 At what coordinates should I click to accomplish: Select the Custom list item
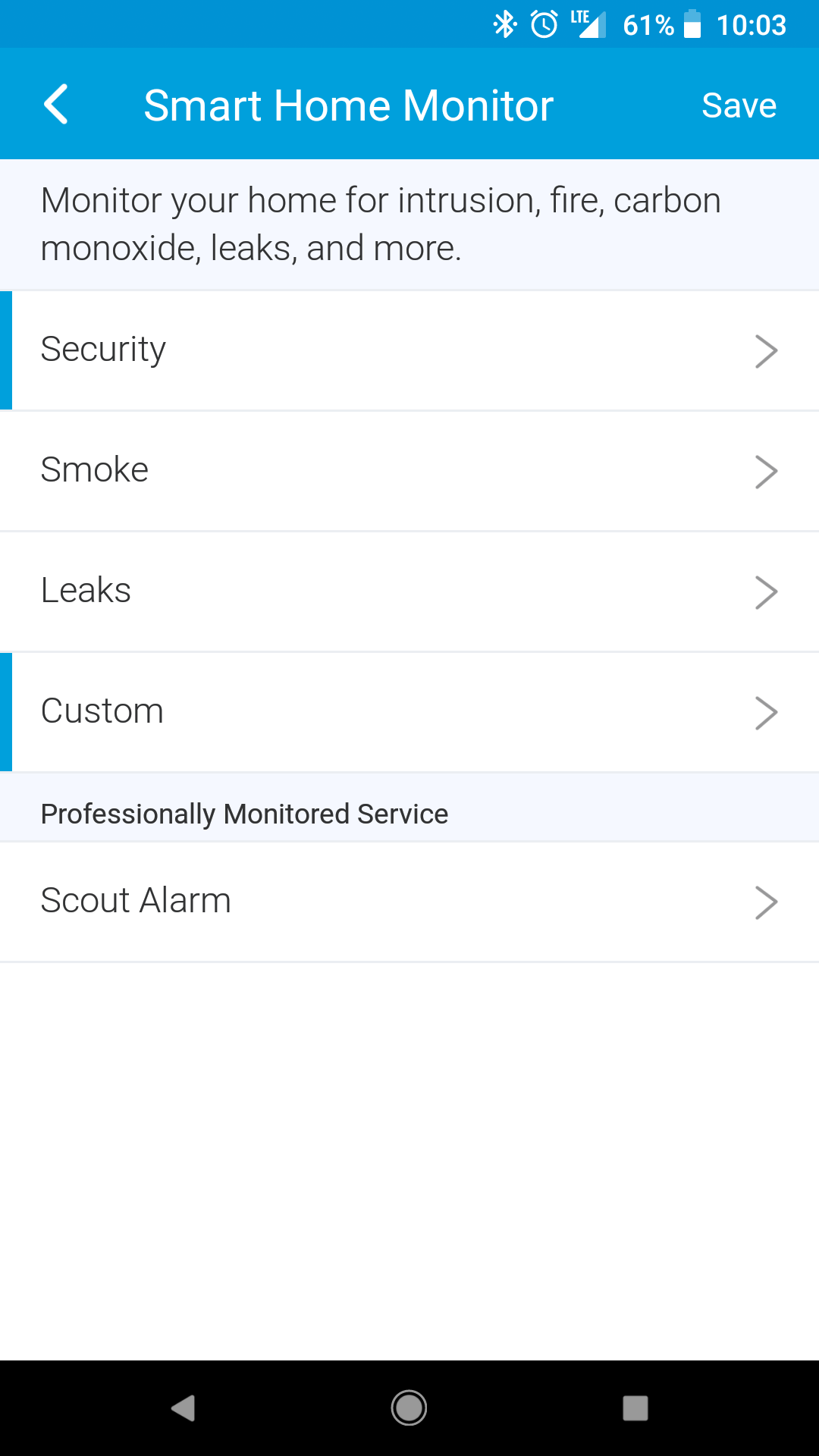102,711
